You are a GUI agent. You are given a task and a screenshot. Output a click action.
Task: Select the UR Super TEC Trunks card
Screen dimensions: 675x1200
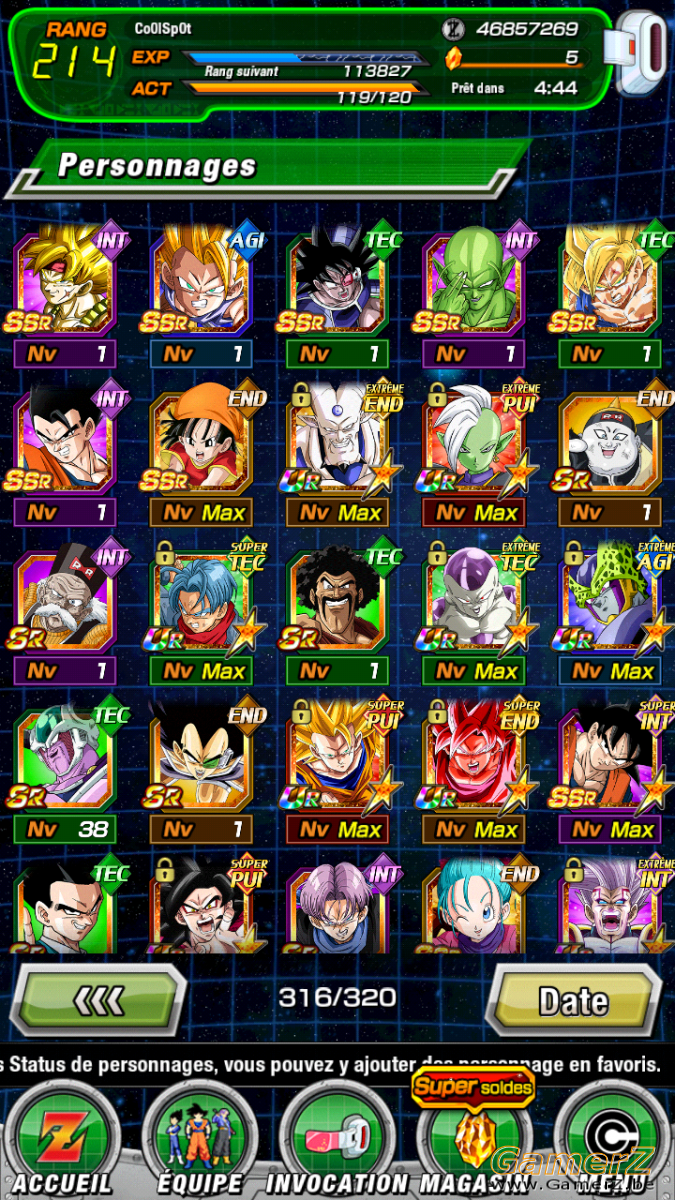200,600
